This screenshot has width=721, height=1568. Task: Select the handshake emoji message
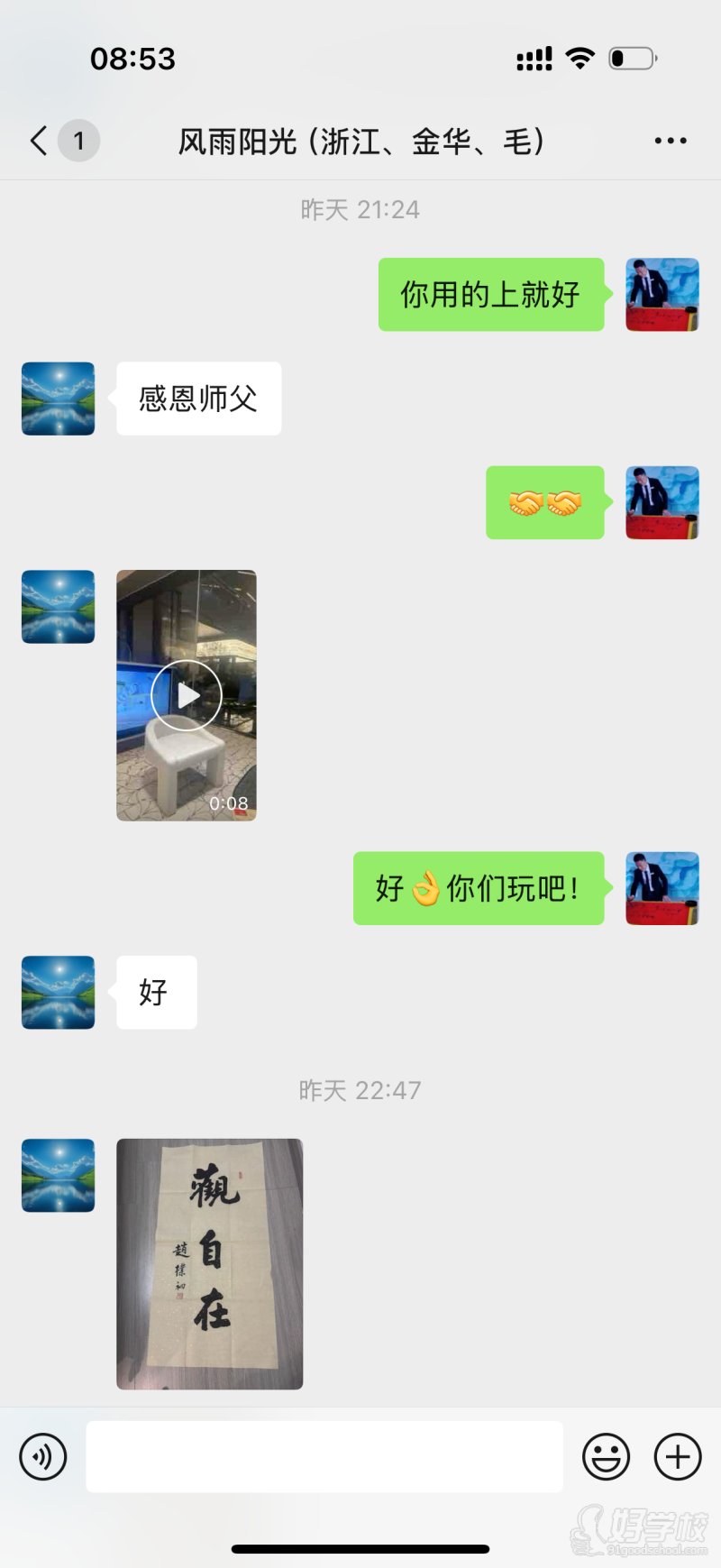545,503
